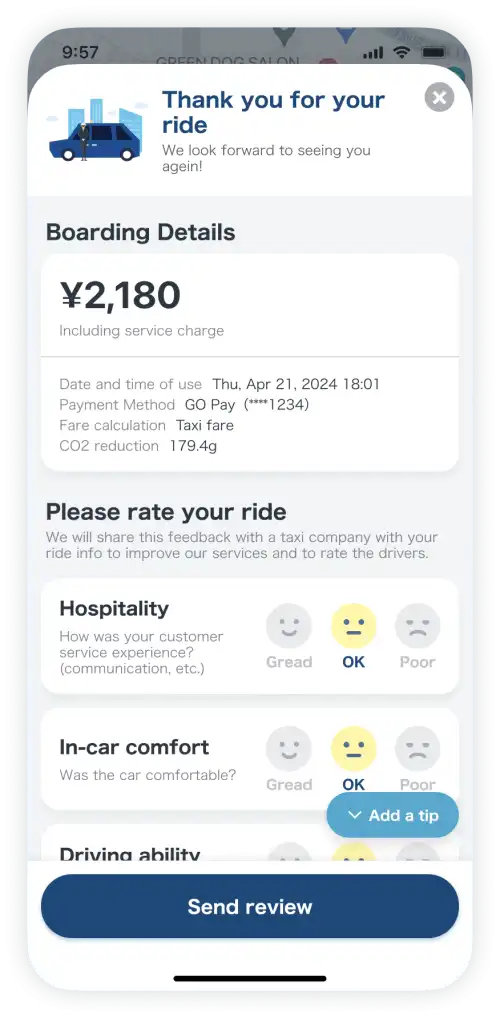Close the thank you ride summary sheet
This screenshot has width=500, height=1018.
(x=440, y=98)
